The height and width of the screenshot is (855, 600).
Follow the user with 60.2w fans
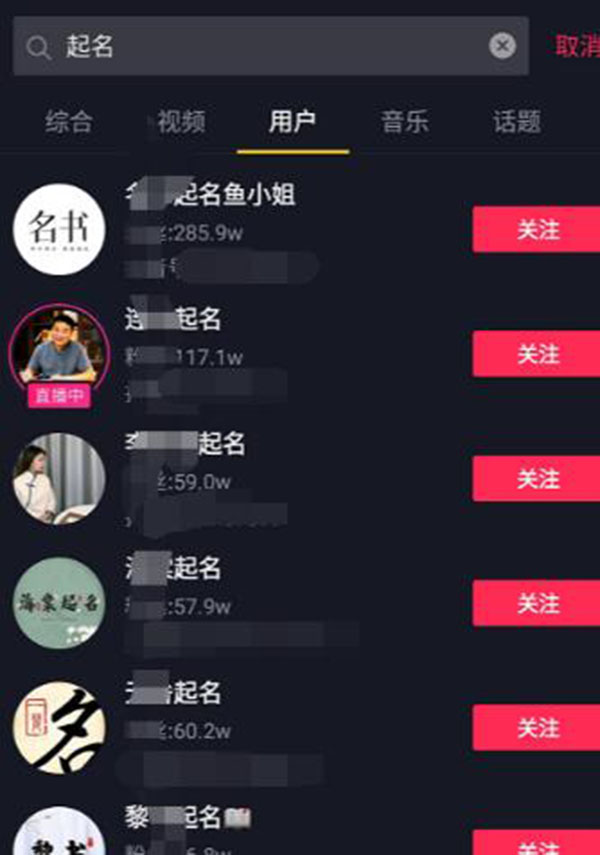pyautogui.click(x=536, y=727)
